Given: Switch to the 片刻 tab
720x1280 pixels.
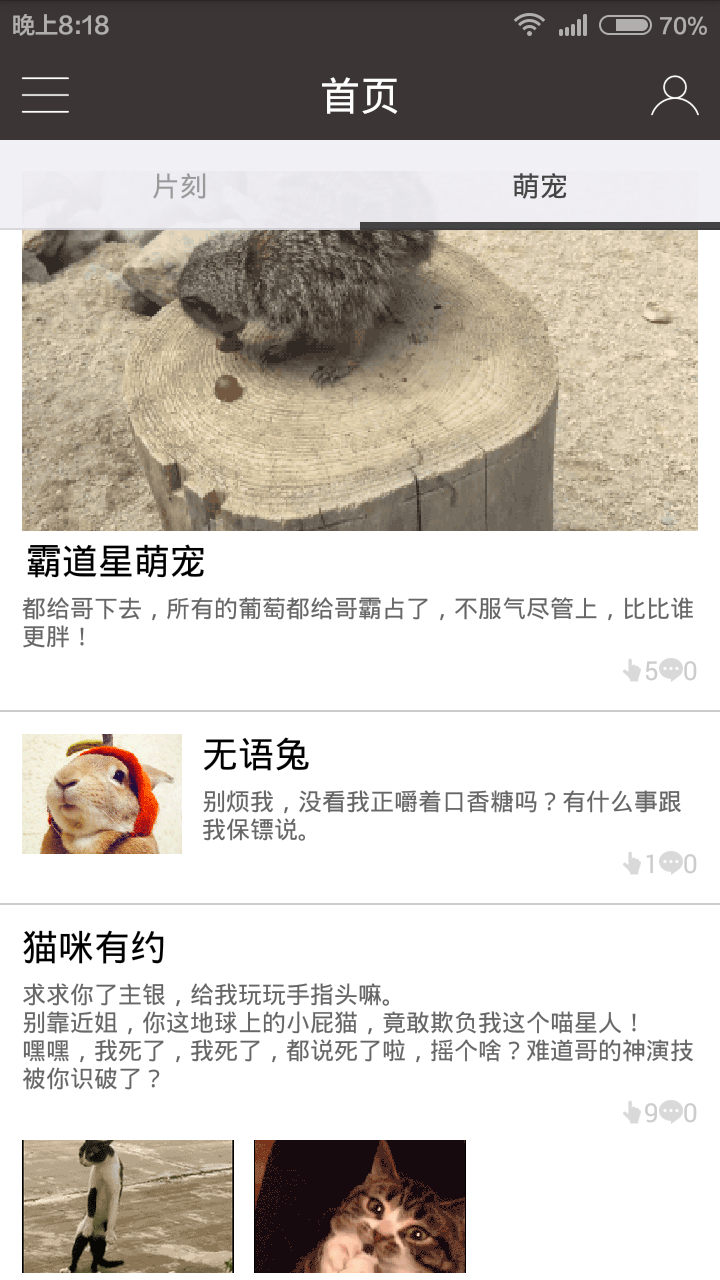Looking at the screenshot, I should [x=180, y=186].
